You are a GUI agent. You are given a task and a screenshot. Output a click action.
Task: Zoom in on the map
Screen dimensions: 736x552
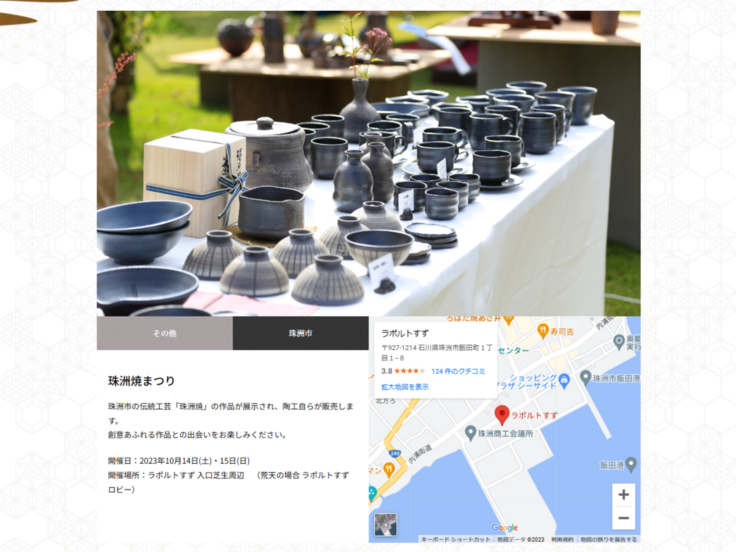(623, 494)
